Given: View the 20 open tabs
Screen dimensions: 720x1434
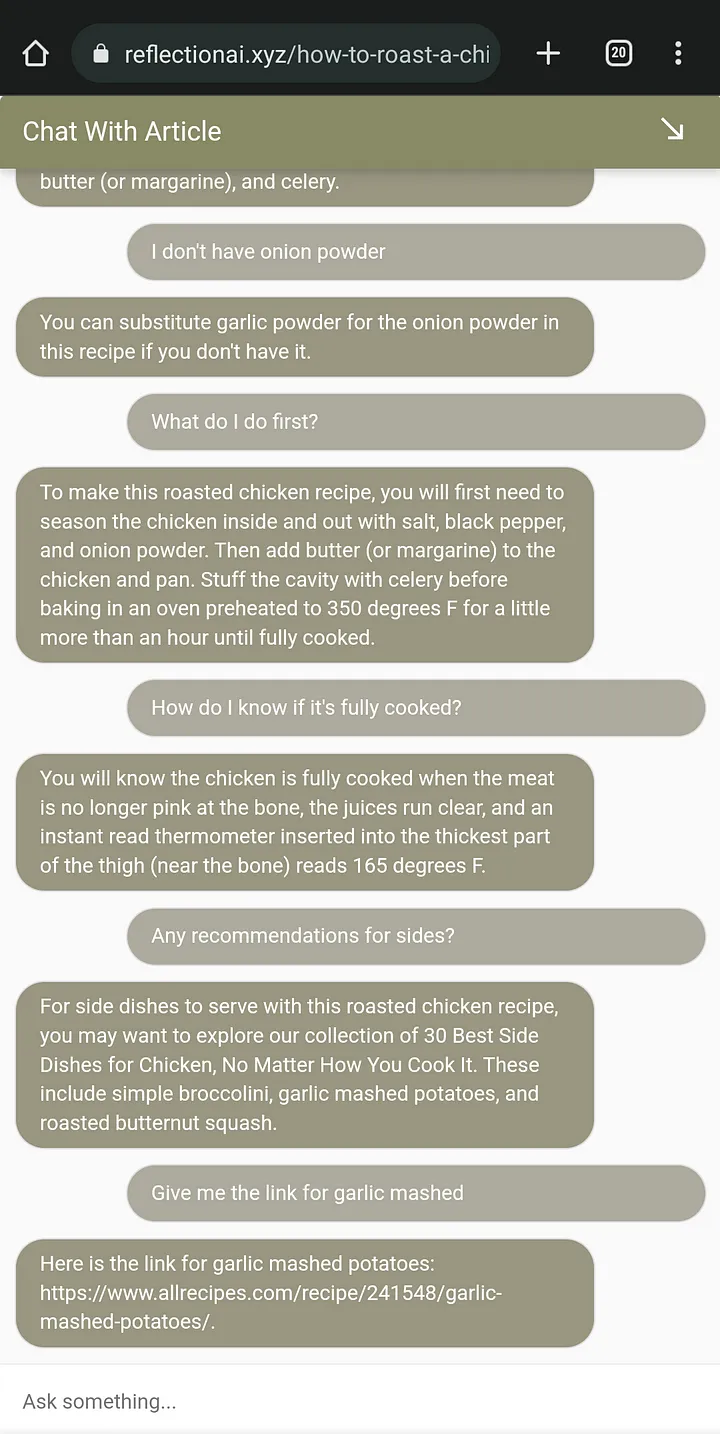Looking at the screenshot, I should tap(618, 53).
